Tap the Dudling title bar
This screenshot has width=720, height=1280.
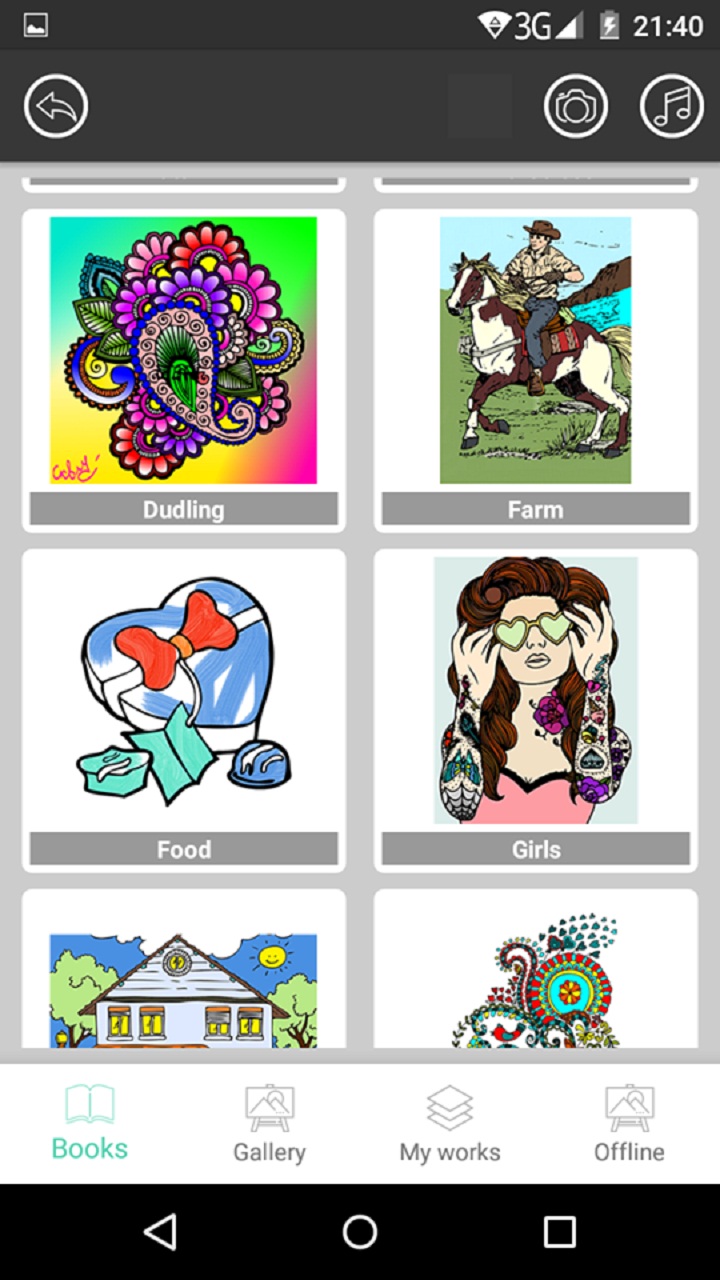point(183,509)
